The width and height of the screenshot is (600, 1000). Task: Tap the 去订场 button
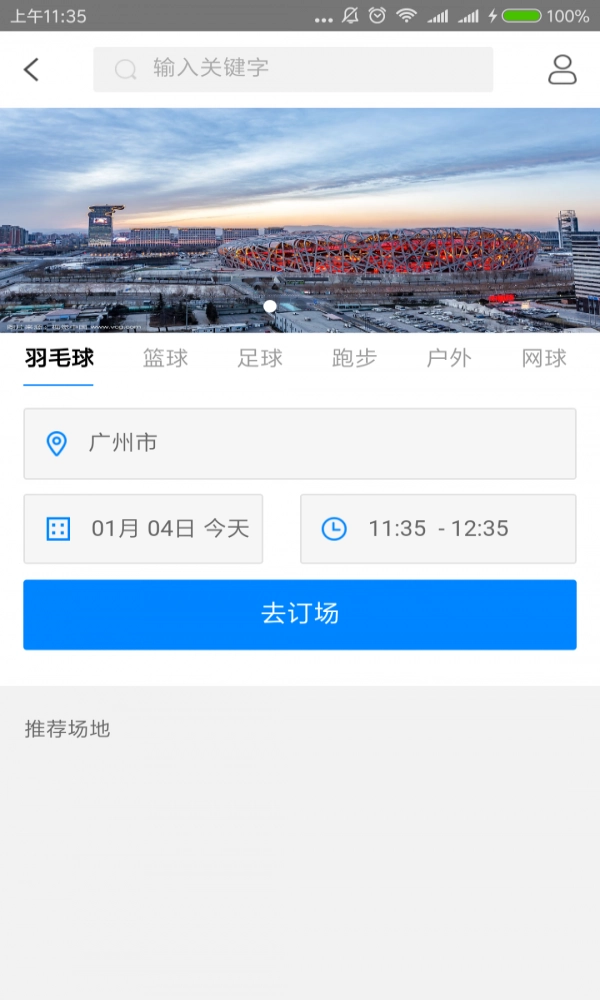[x=300, y=614]
